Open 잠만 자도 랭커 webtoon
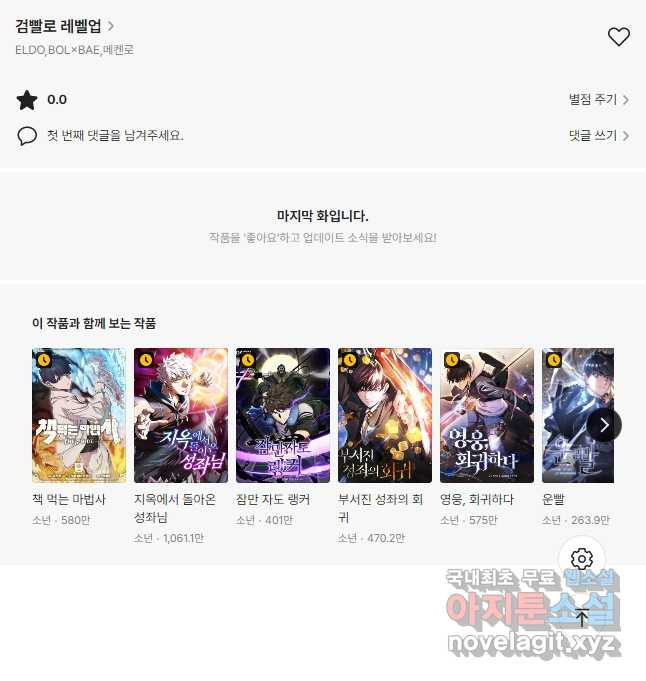Screen dimensions: 646x681 pos(283,415)
